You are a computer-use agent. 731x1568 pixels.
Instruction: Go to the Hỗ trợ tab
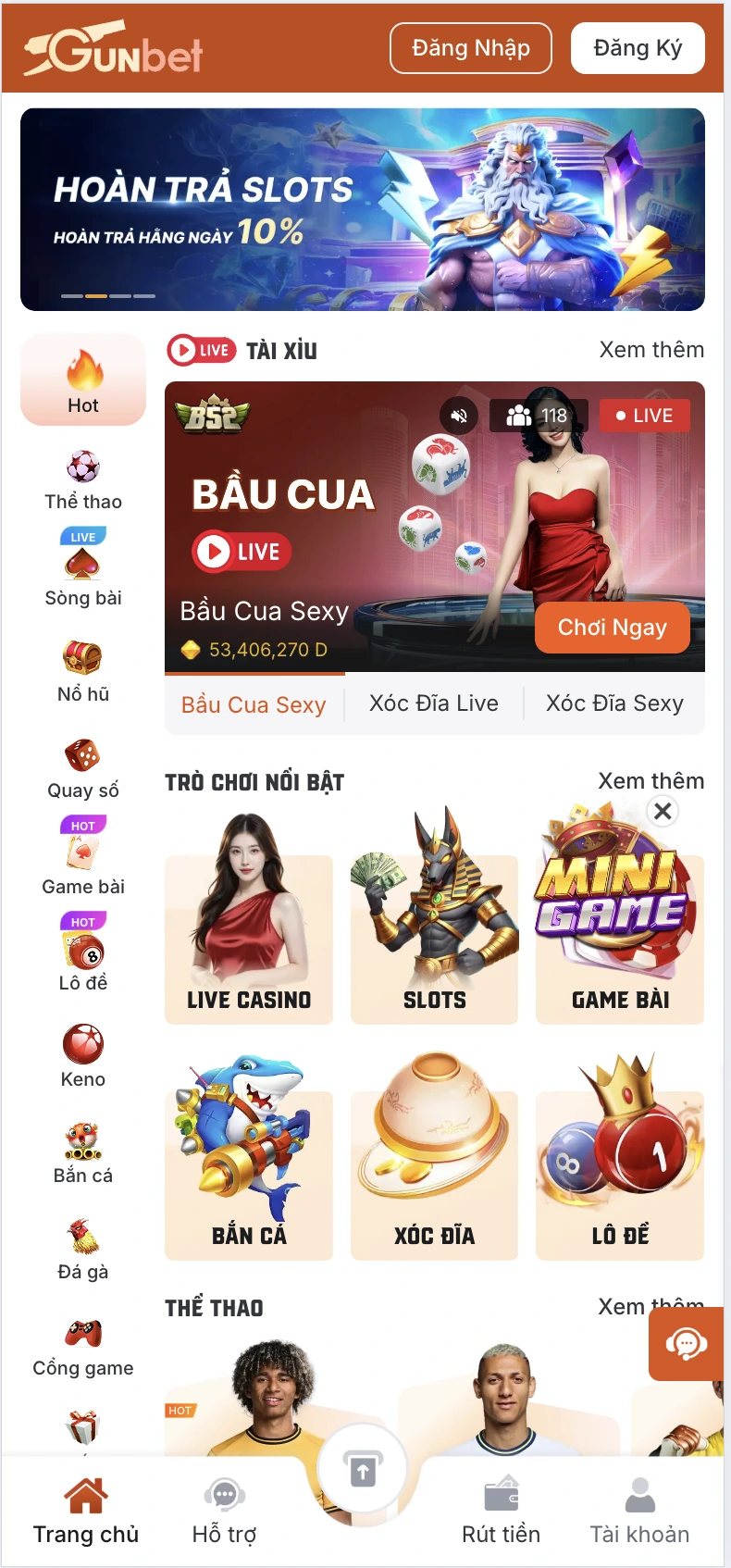(224, 1512)
